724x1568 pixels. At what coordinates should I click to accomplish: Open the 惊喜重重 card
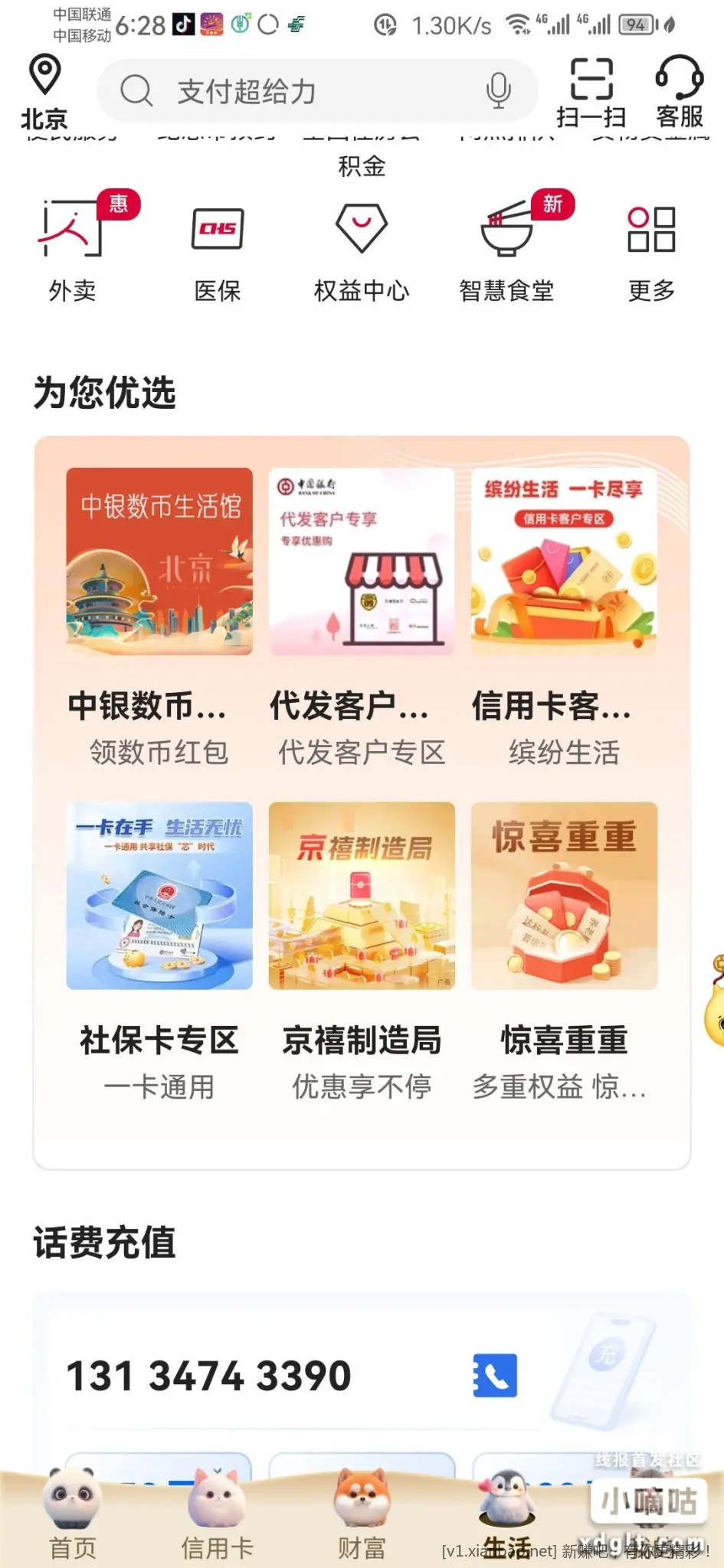[564, 949]
